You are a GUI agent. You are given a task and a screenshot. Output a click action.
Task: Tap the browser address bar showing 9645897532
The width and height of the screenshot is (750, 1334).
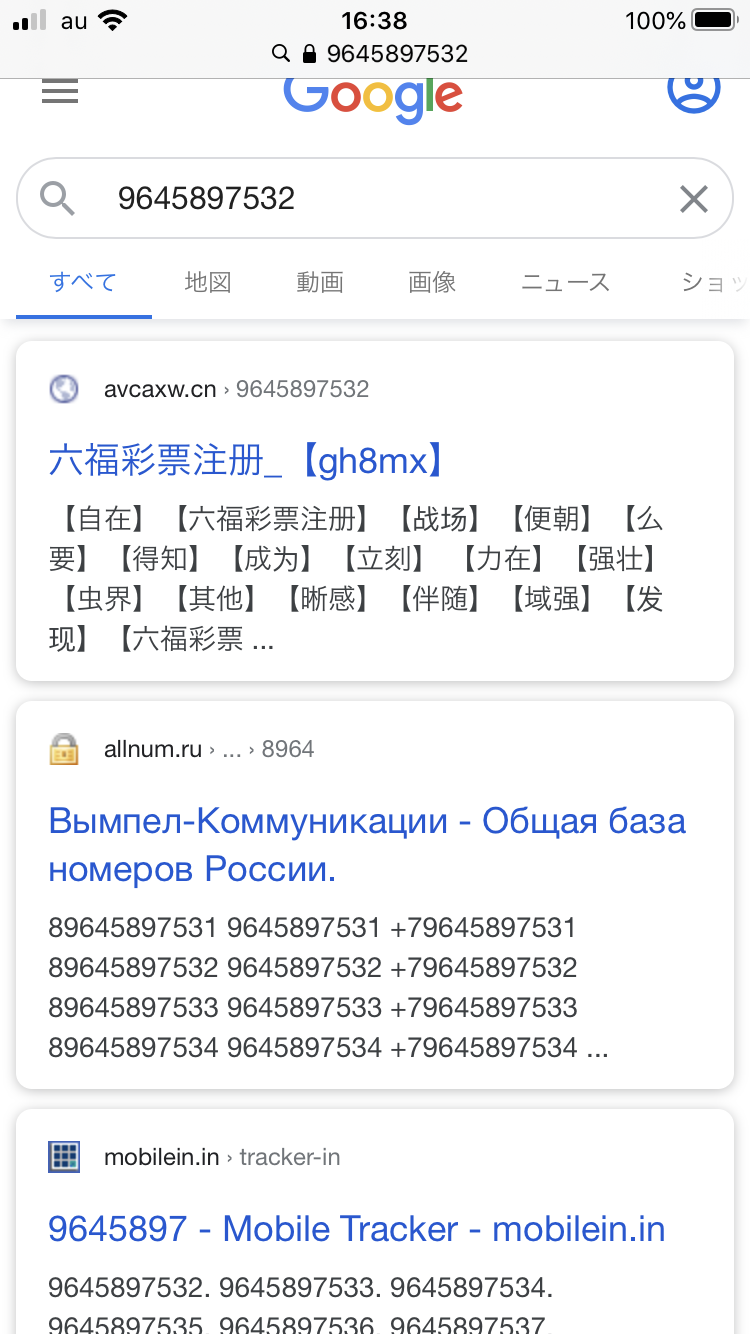pyautogui.click(x=375, y=53)
